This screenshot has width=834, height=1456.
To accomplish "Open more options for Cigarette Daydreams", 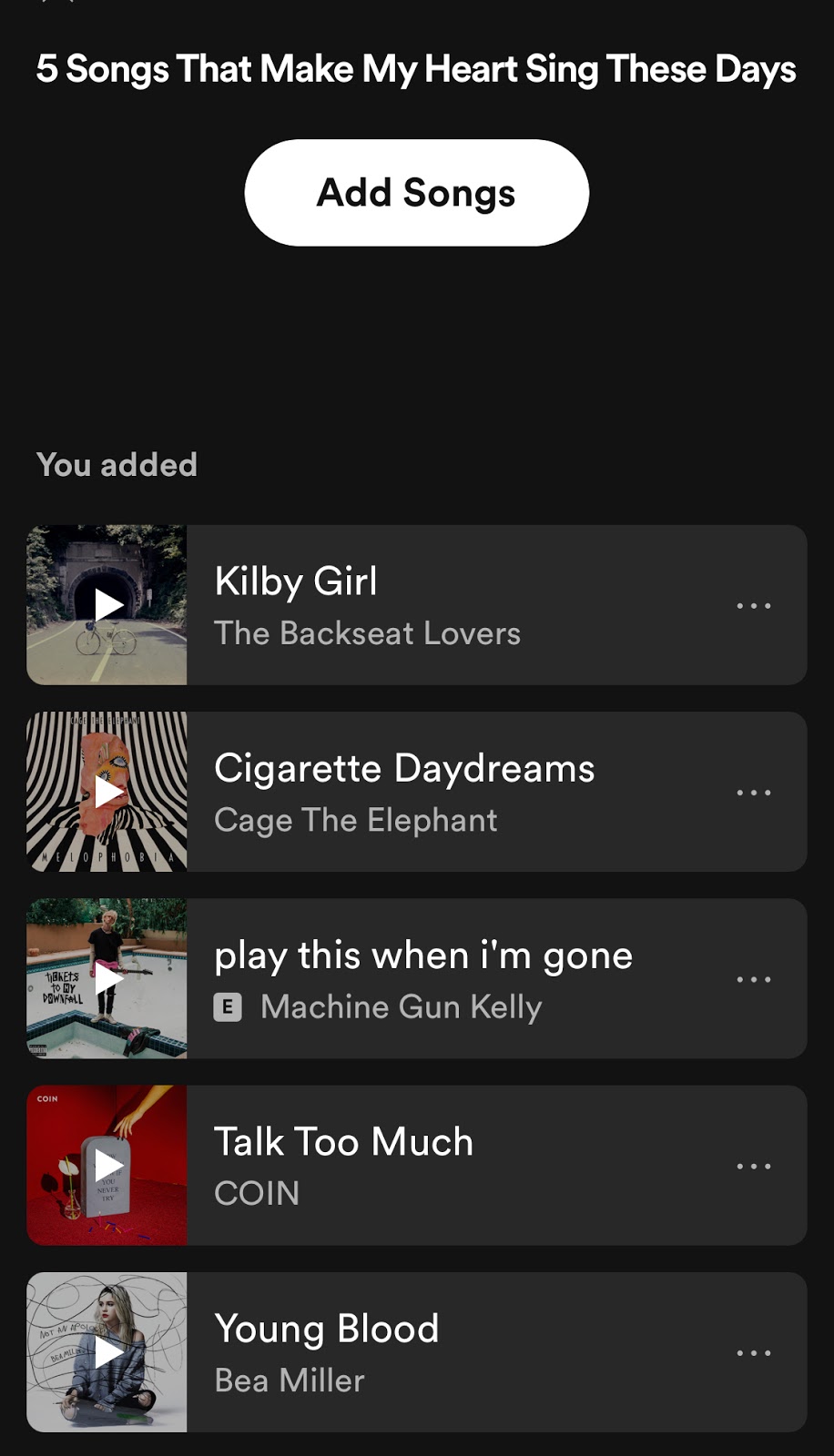I will 754,792.
